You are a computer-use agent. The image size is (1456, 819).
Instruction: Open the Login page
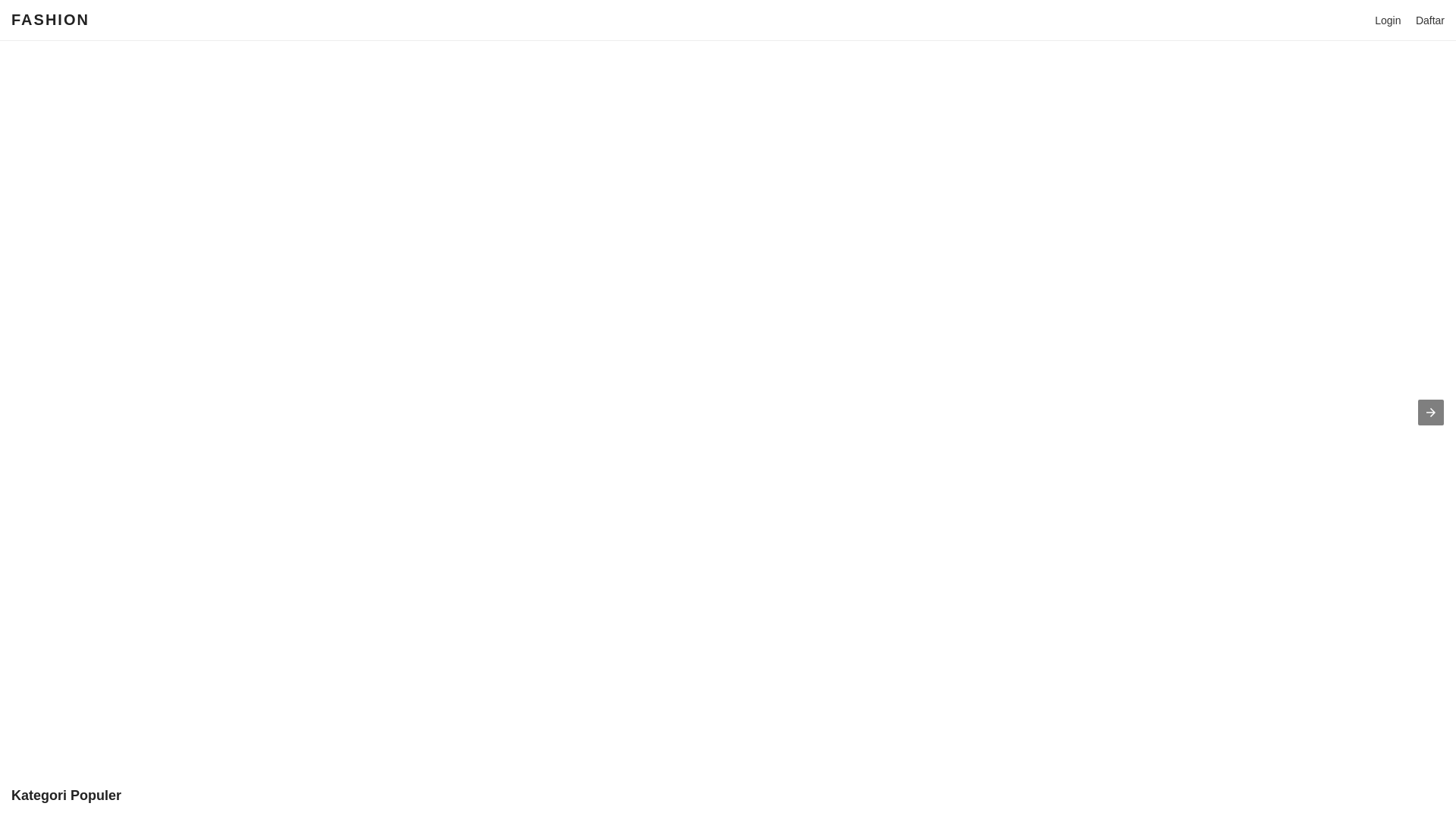point(1387,20)
